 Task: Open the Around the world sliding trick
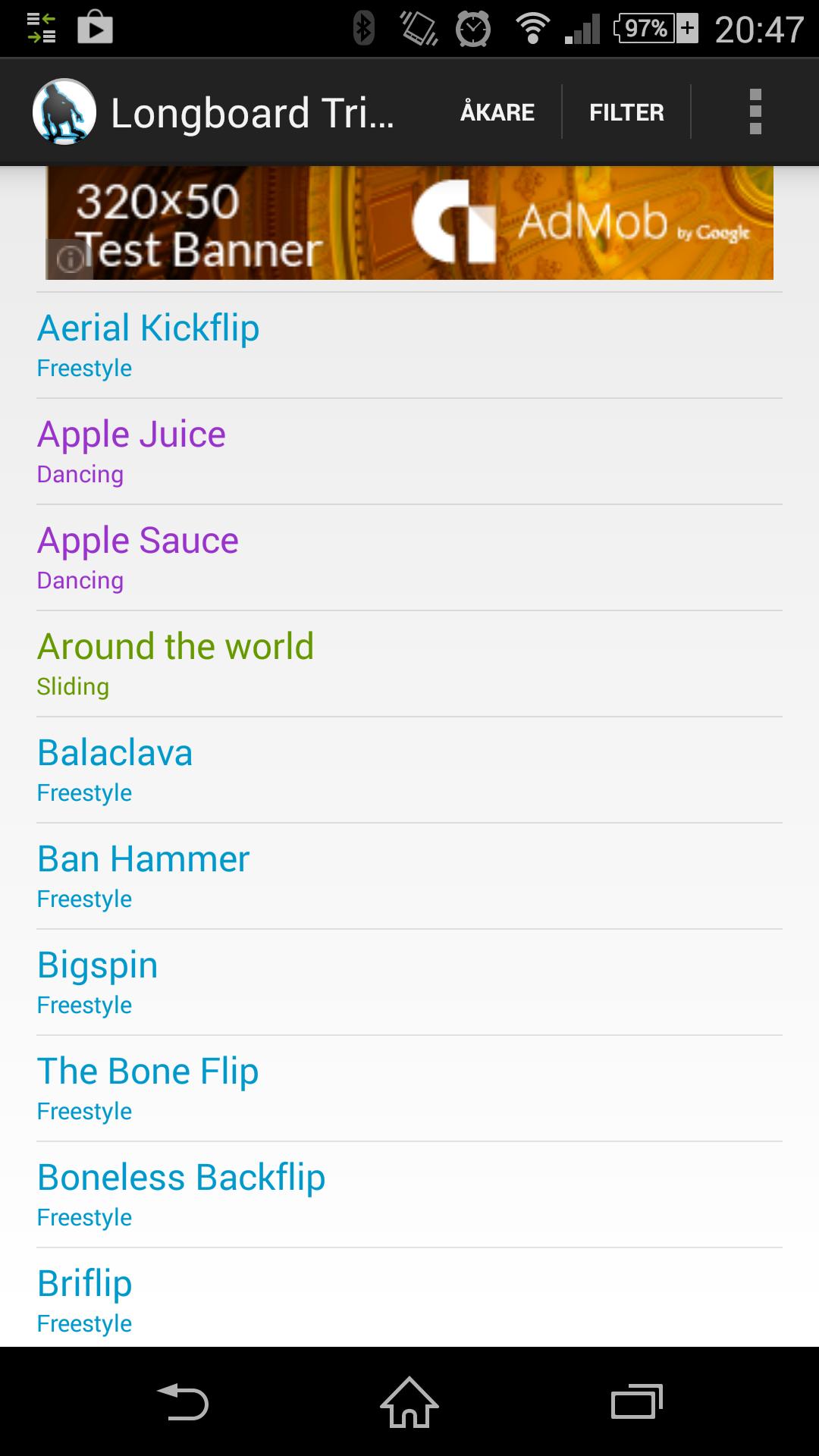click(409, 664)
